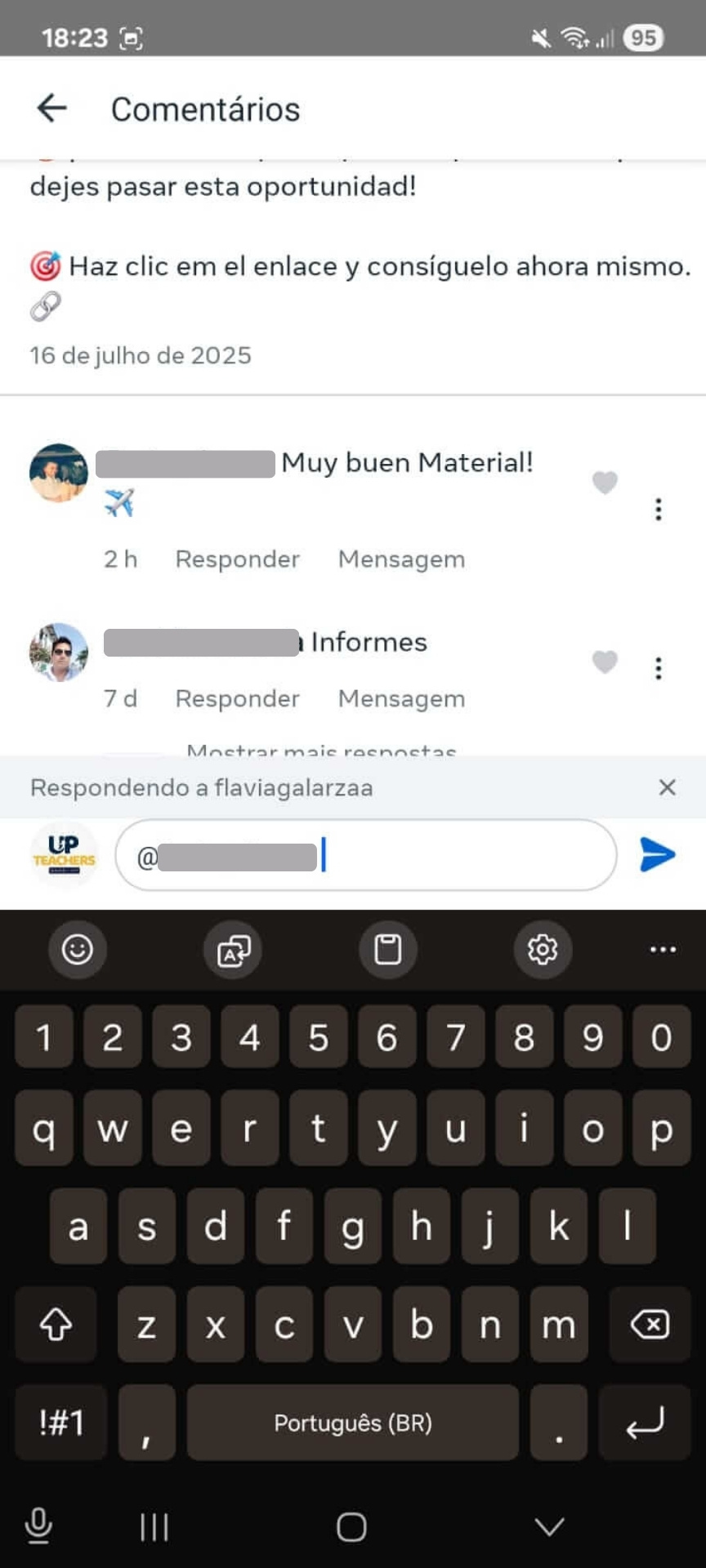Cancel replying to flaviagalarzaa
The height and width of the screenshot is (1568, 706).
(x=667, y=787)
